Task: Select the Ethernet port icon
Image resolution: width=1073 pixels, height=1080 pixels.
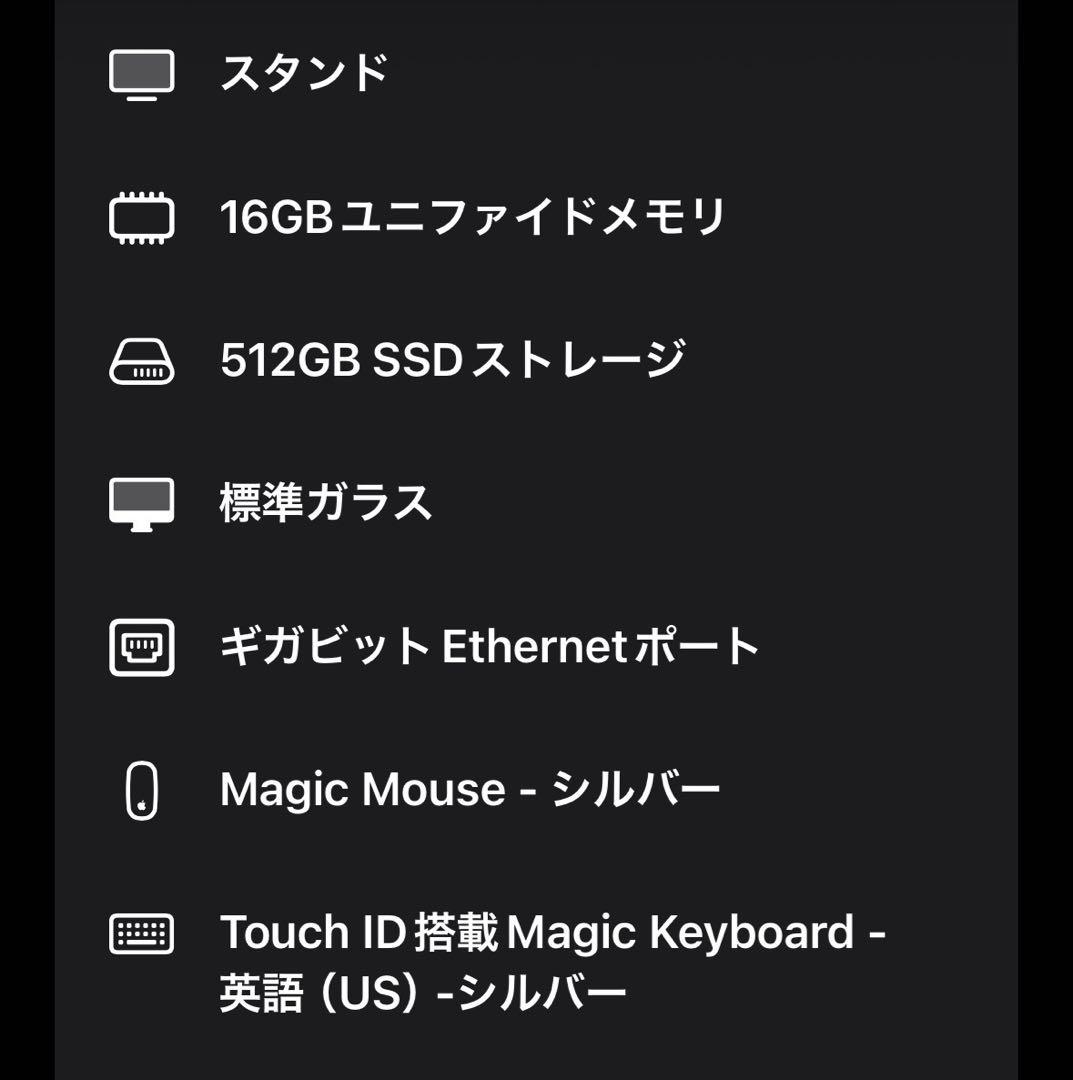Action: [143, 647]
